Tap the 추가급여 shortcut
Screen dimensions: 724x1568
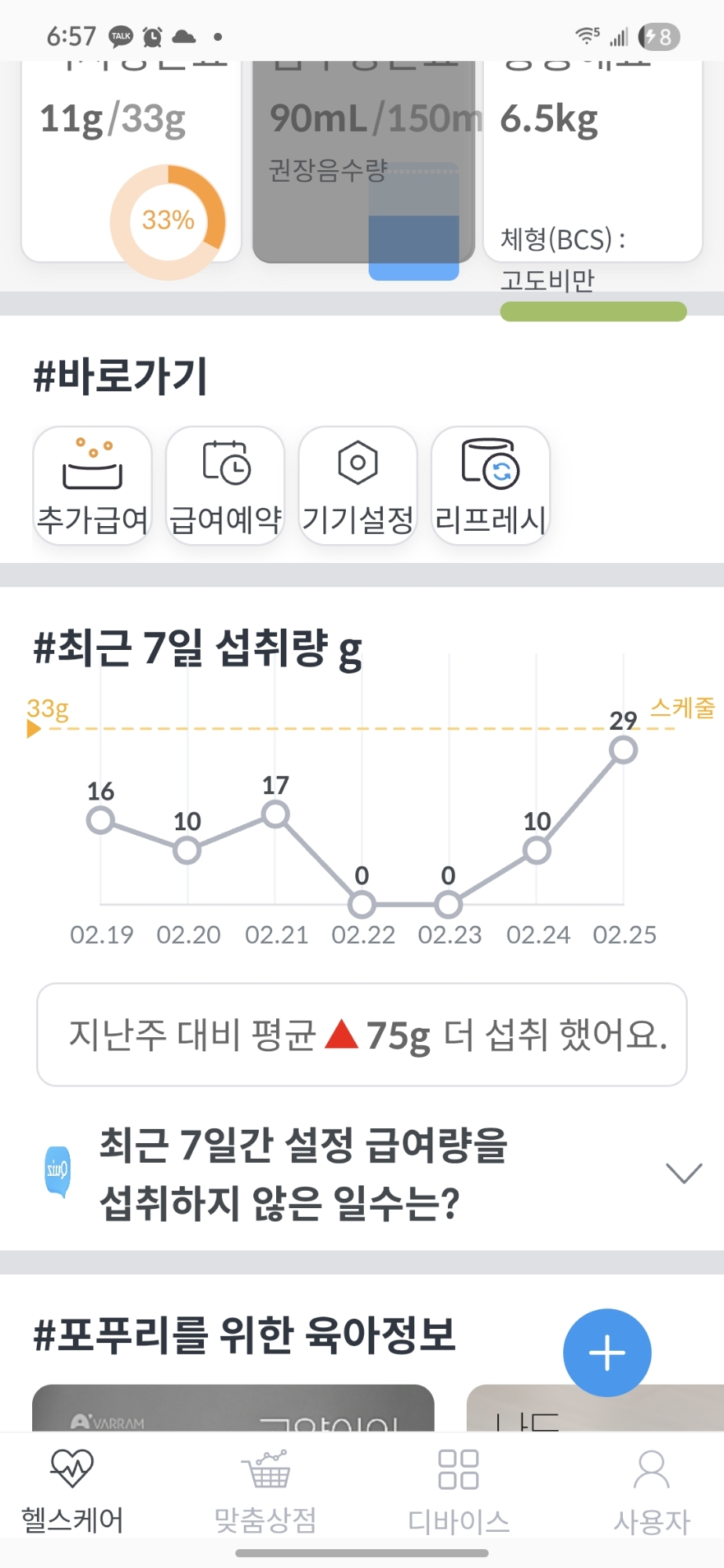click(x=93, y=486)
